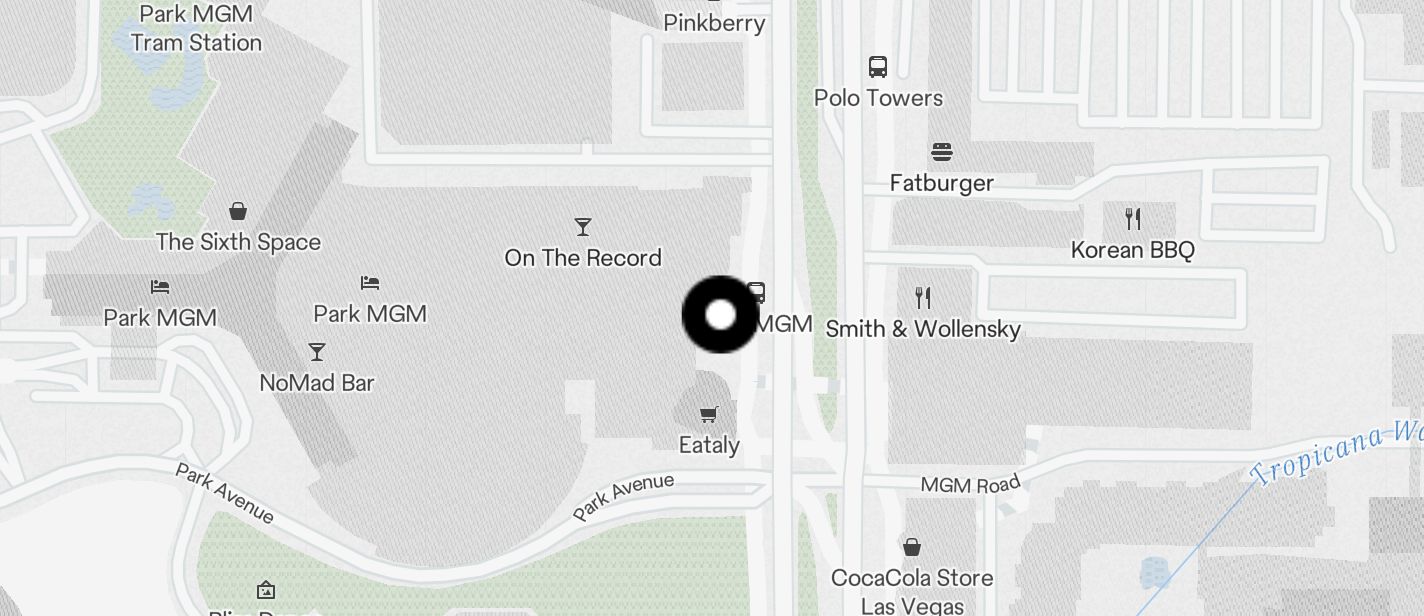The image size is (1424, 616).
Task: View the Eataly shopping marker
Action: (x=709, y=415)
